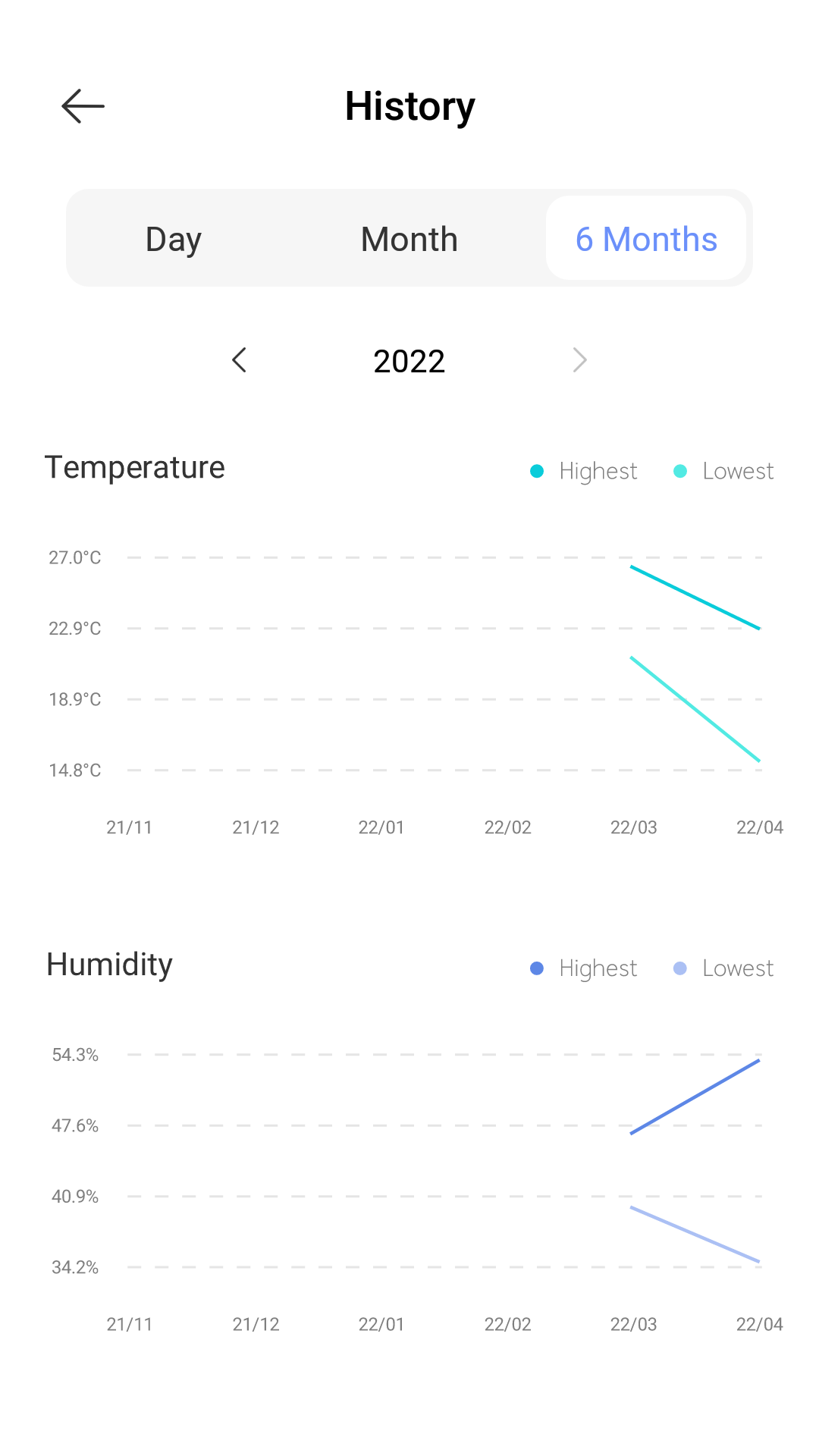This screenshot has height=1456, width=819.
Task: Select the 6 Months tab
Action: 646,239
